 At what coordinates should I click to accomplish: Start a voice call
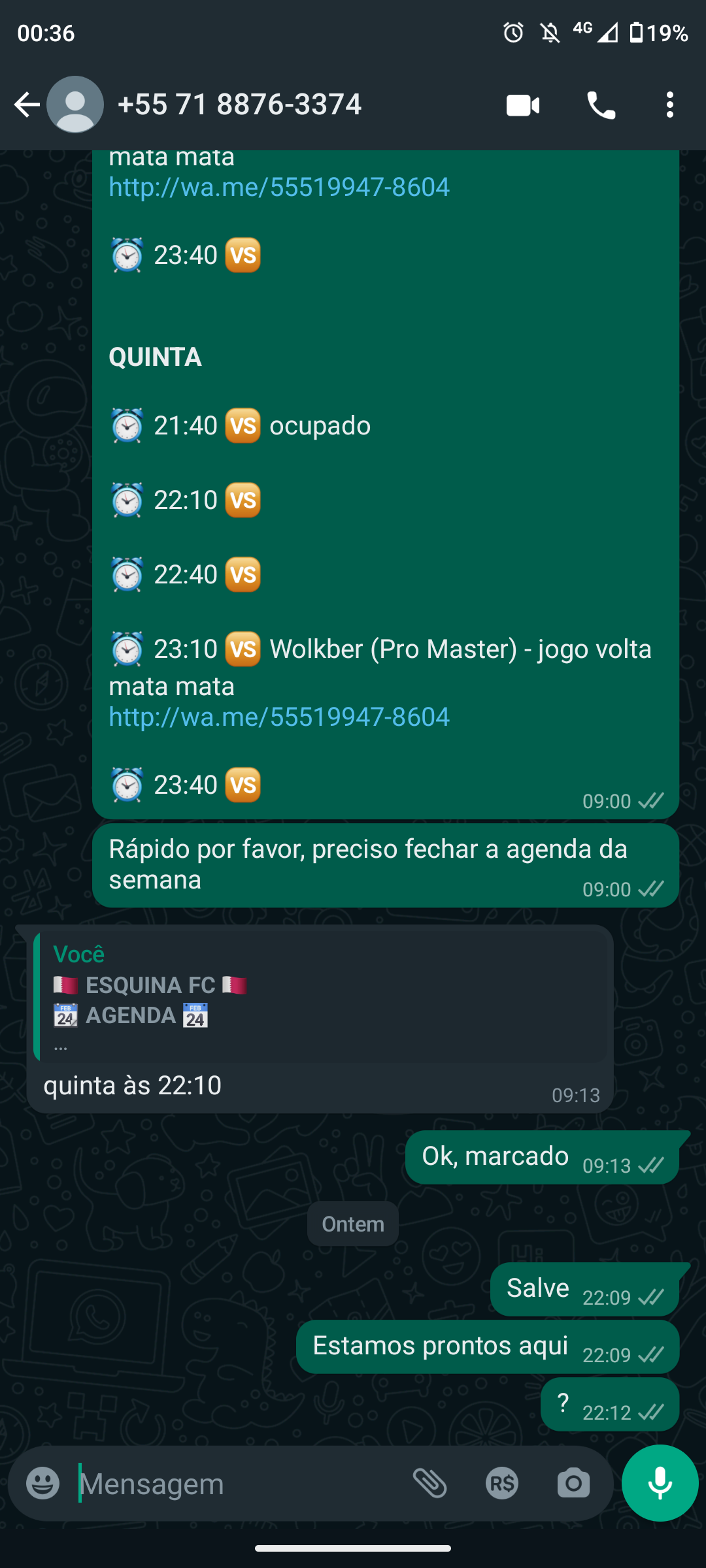tap(601, 105)
